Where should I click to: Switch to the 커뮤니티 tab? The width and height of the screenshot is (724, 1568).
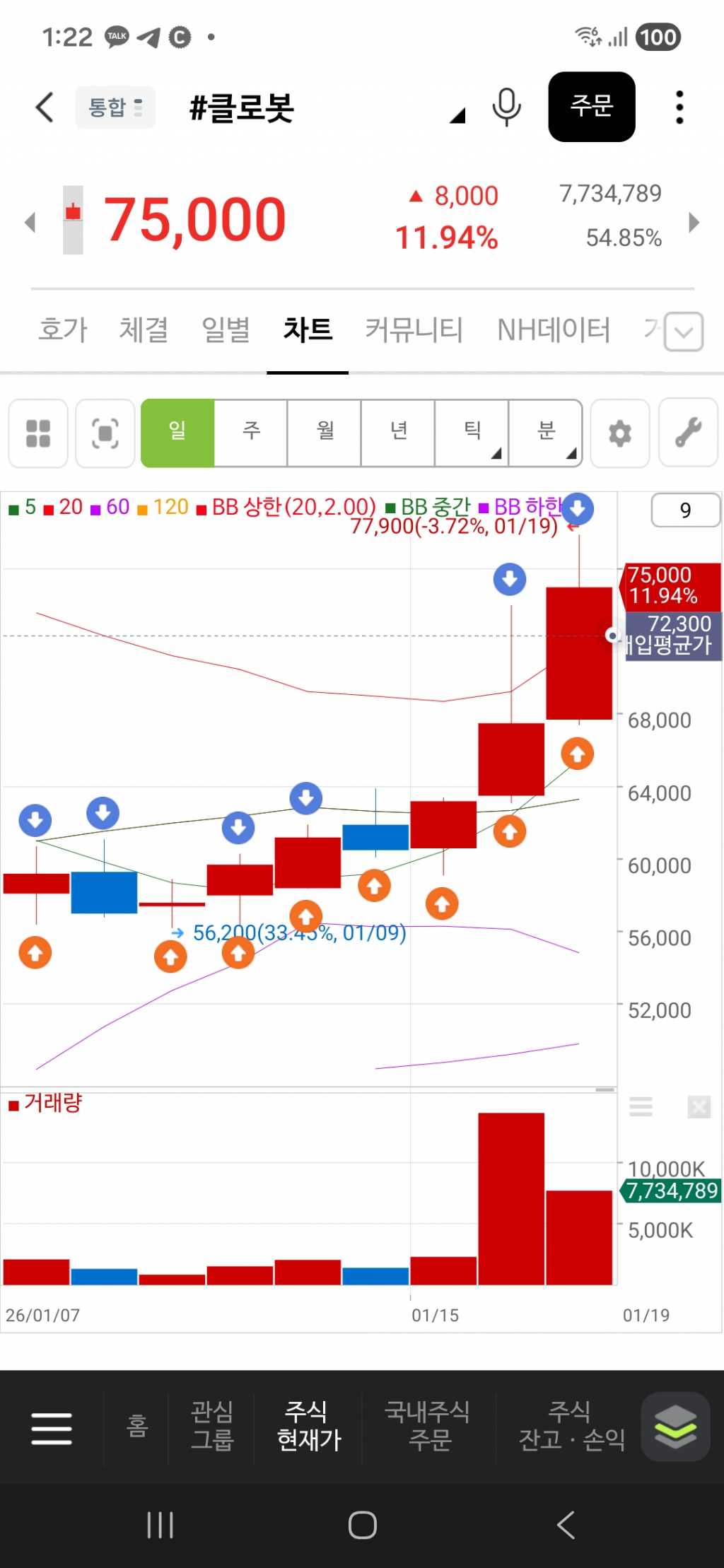point(414,329)
